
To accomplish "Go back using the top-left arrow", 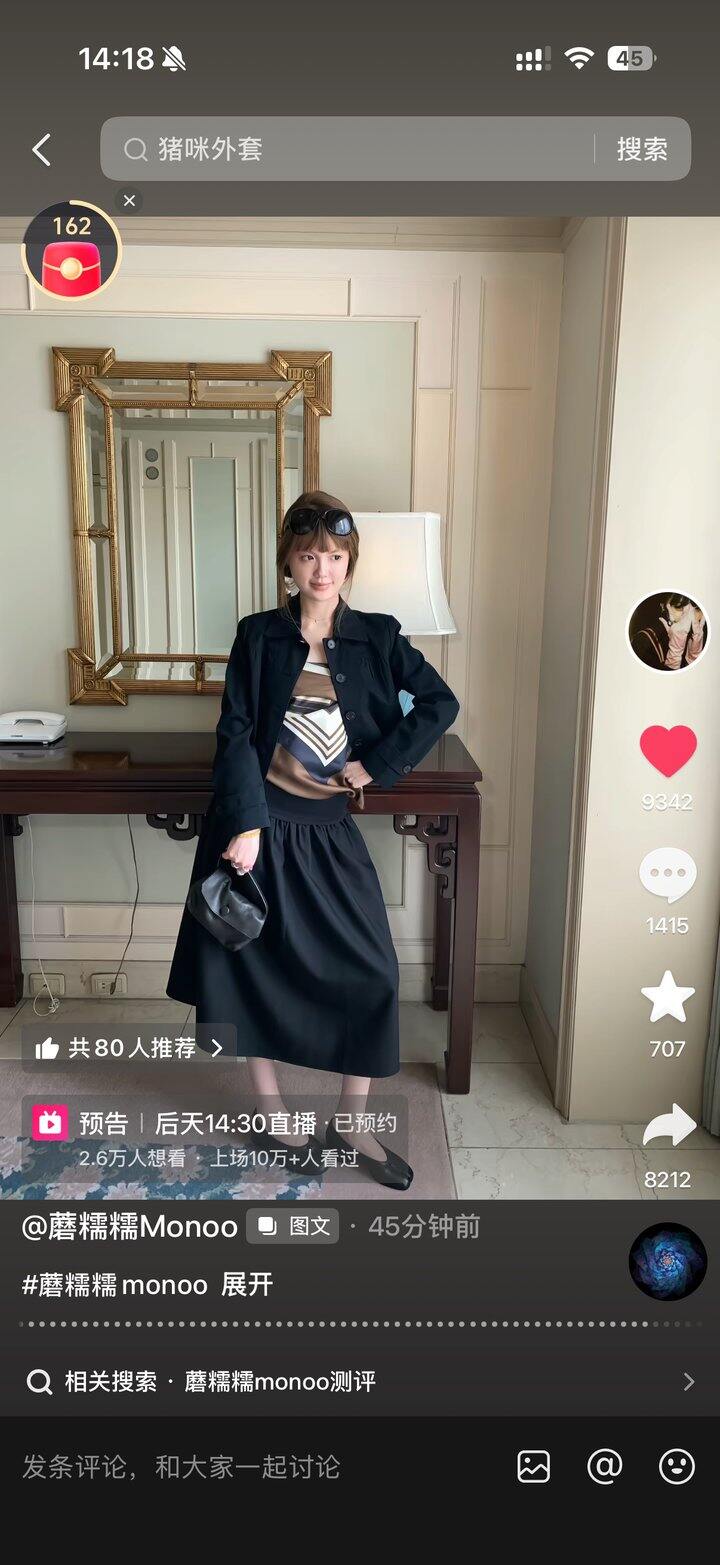I will [x=41, y=150].
